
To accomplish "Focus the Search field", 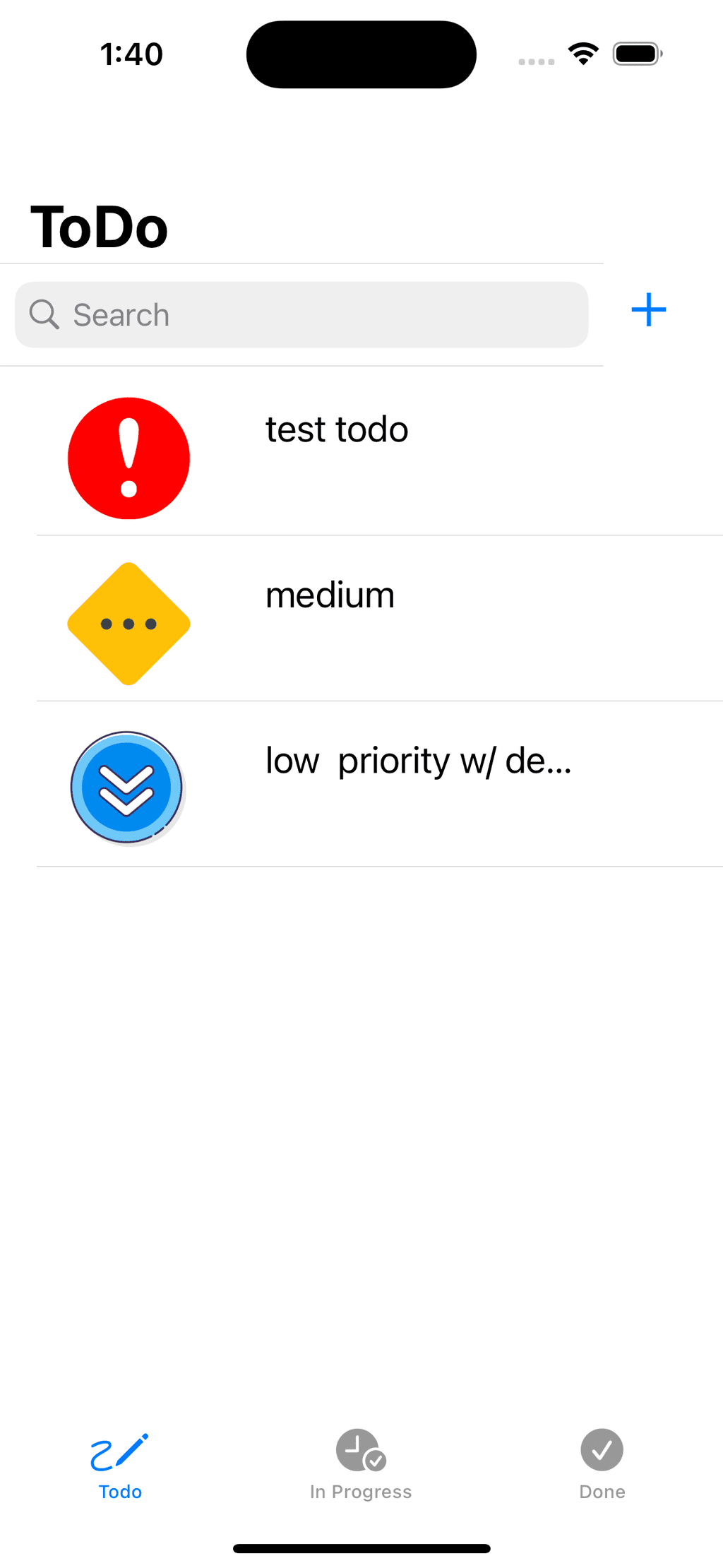I will 301,315.
